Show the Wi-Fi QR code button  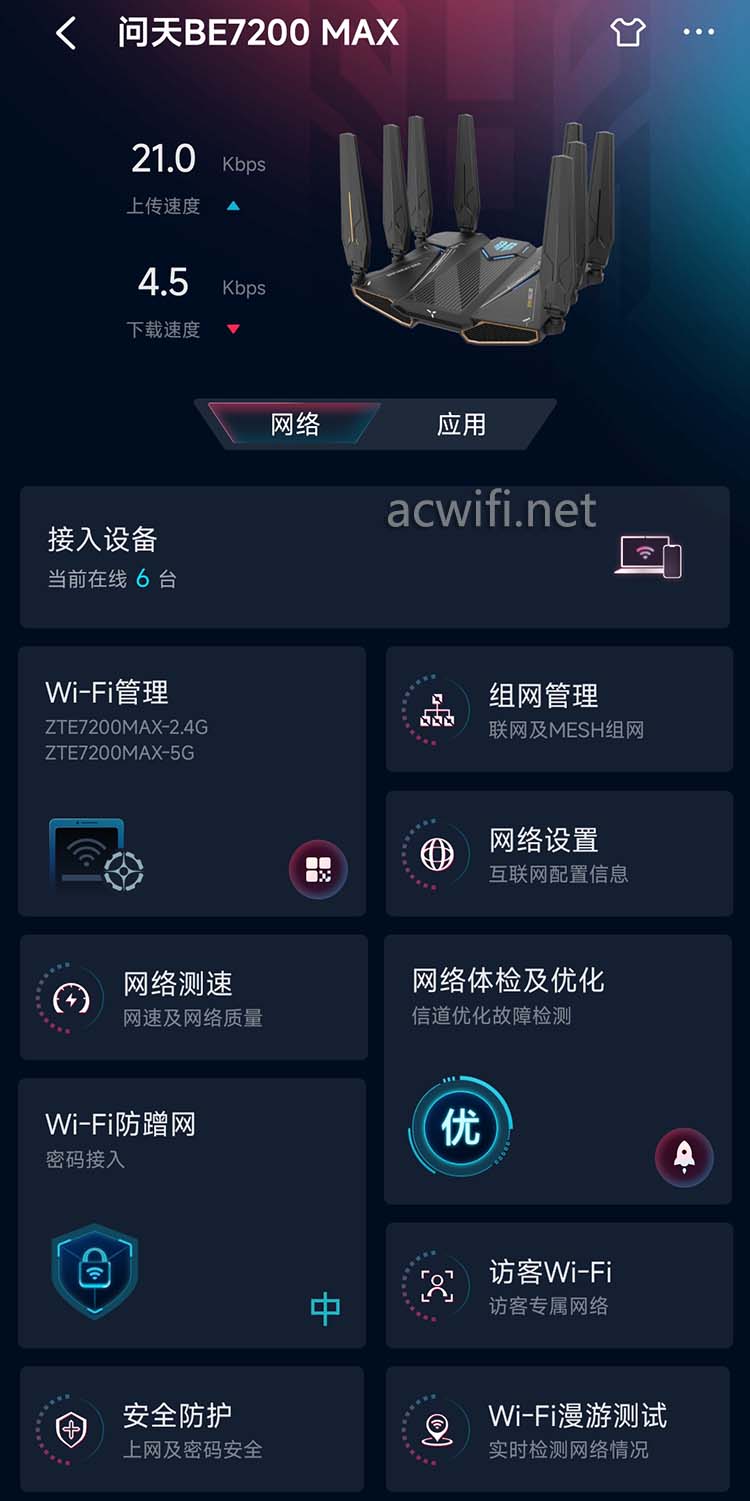318,869
